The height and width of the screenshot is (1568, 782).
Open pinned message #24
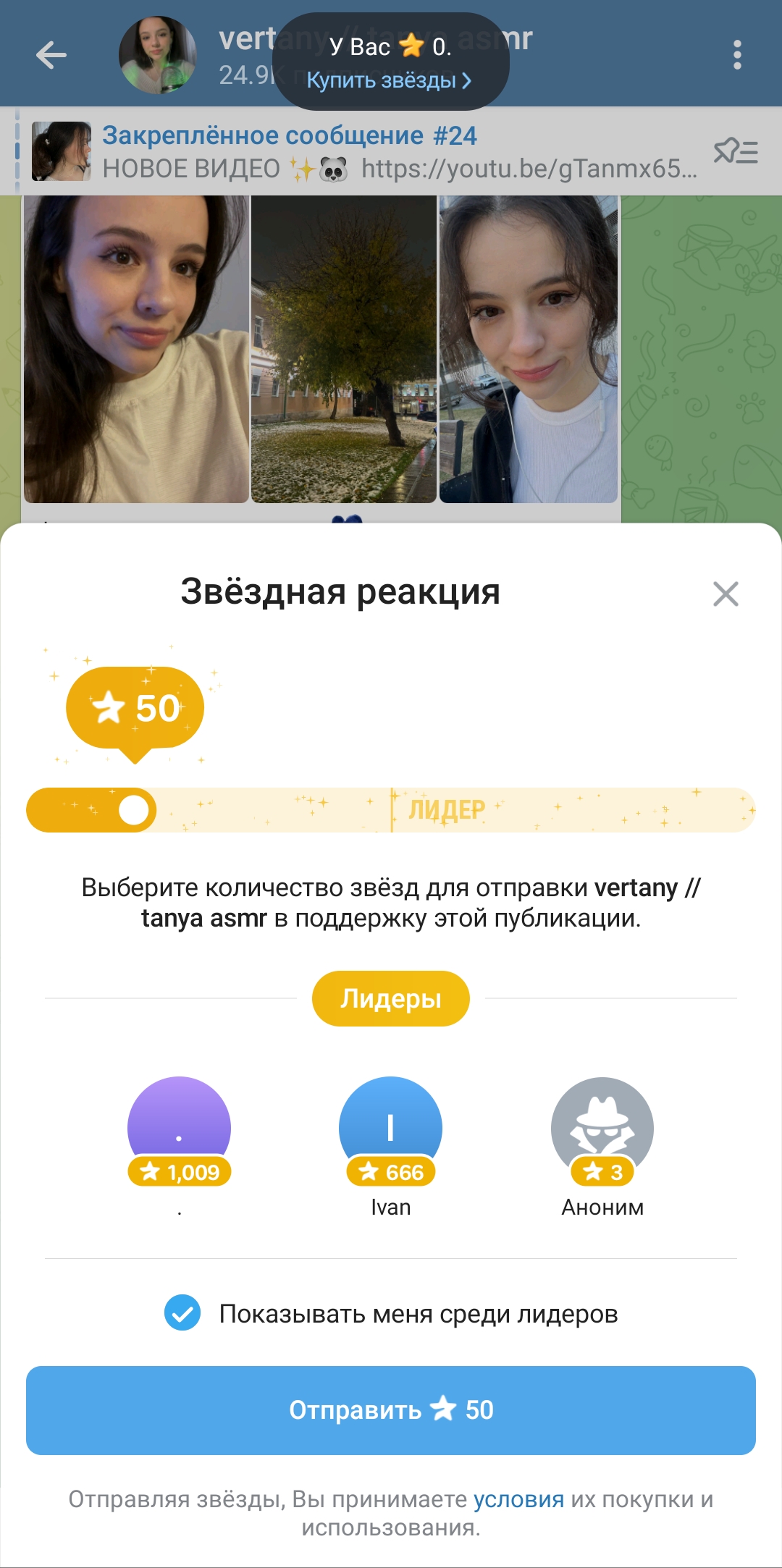click(362, 152)
